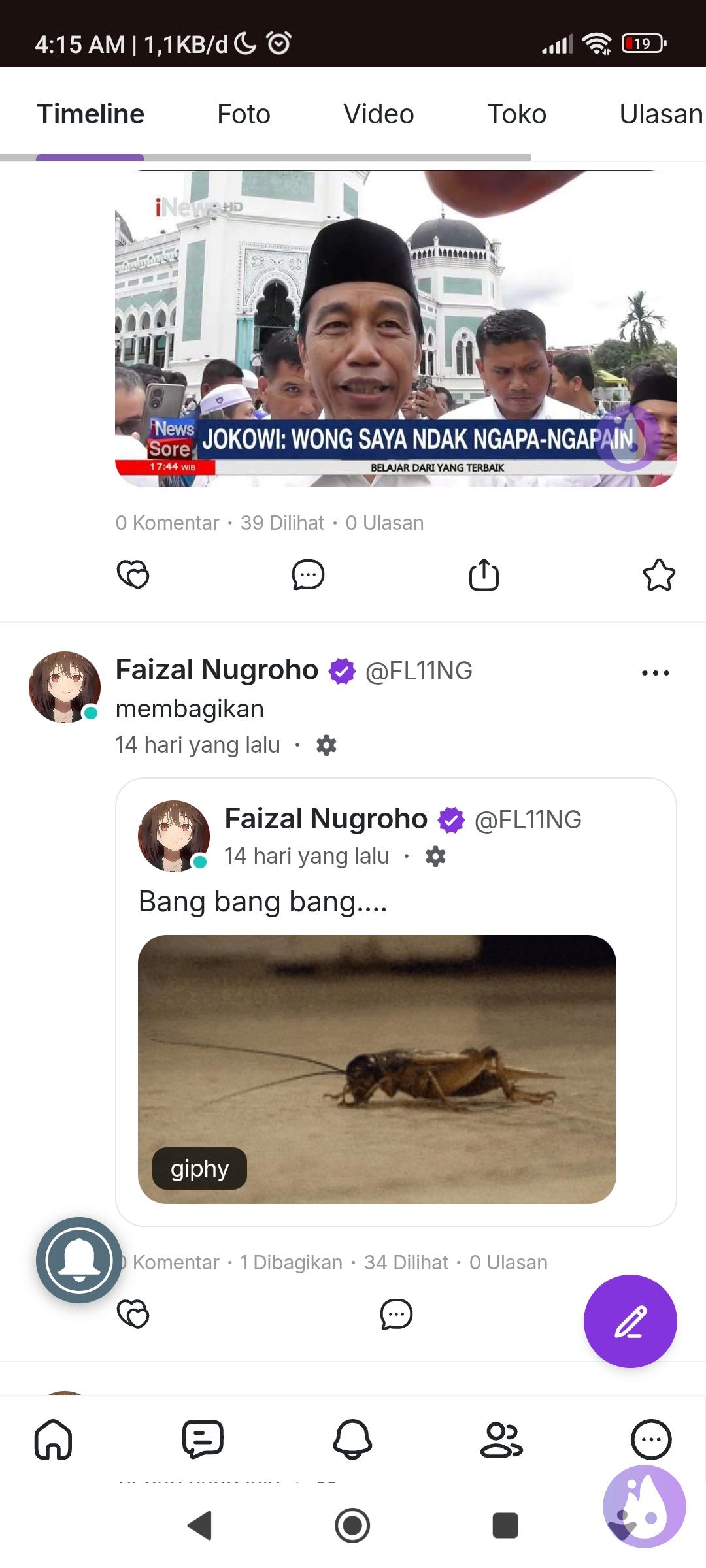Compose a new post with pencil button
This screenshot has height=1568, width=706.
(630, 1321)
